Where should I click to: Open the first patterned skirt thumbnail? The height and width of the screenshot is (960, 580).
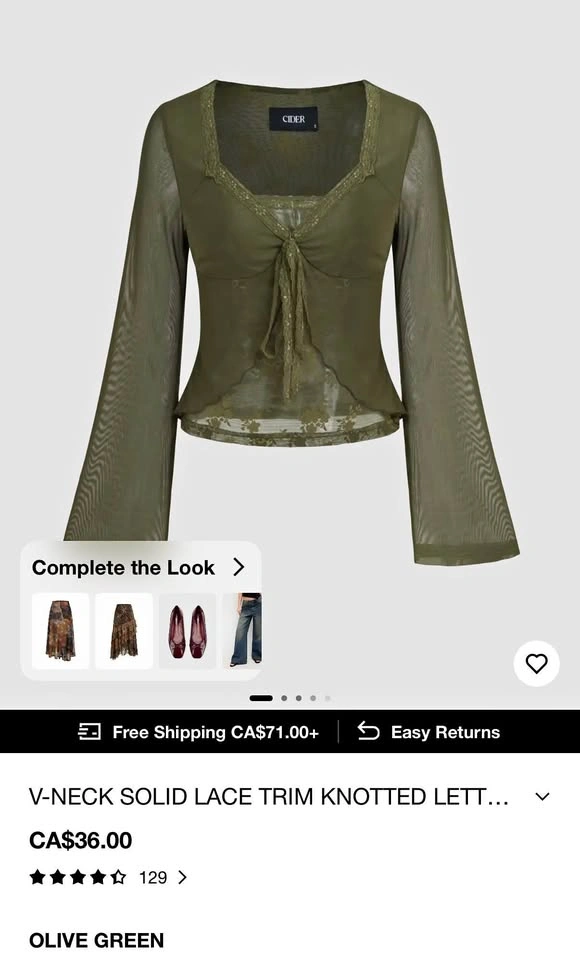(x=61, y=631)
